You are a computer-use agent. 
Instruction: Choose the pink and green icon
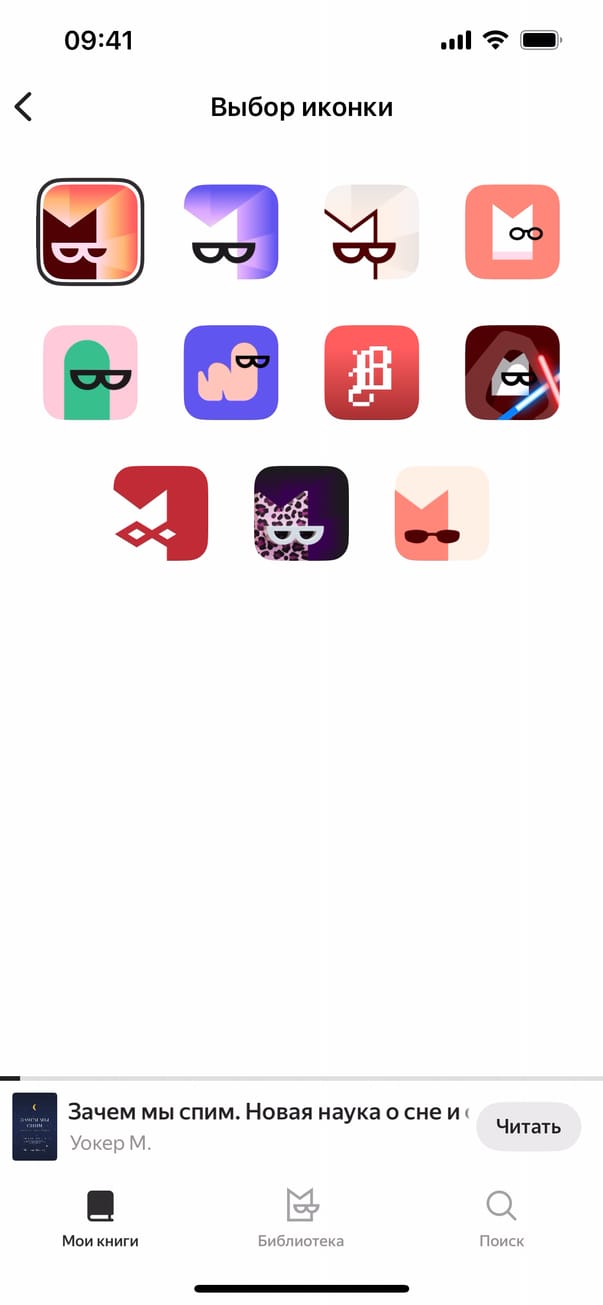90,372
